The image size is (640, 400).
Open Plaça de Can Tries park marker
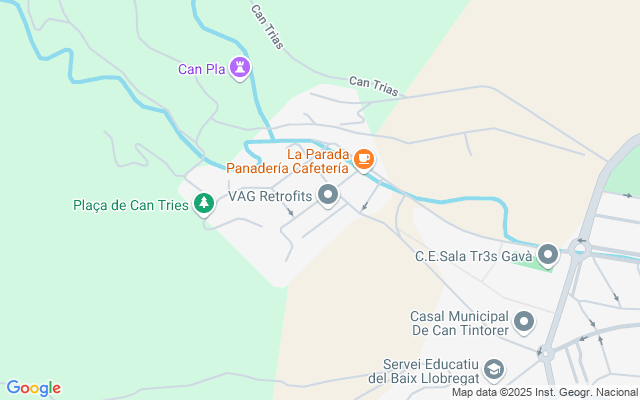tap(204, 204)
